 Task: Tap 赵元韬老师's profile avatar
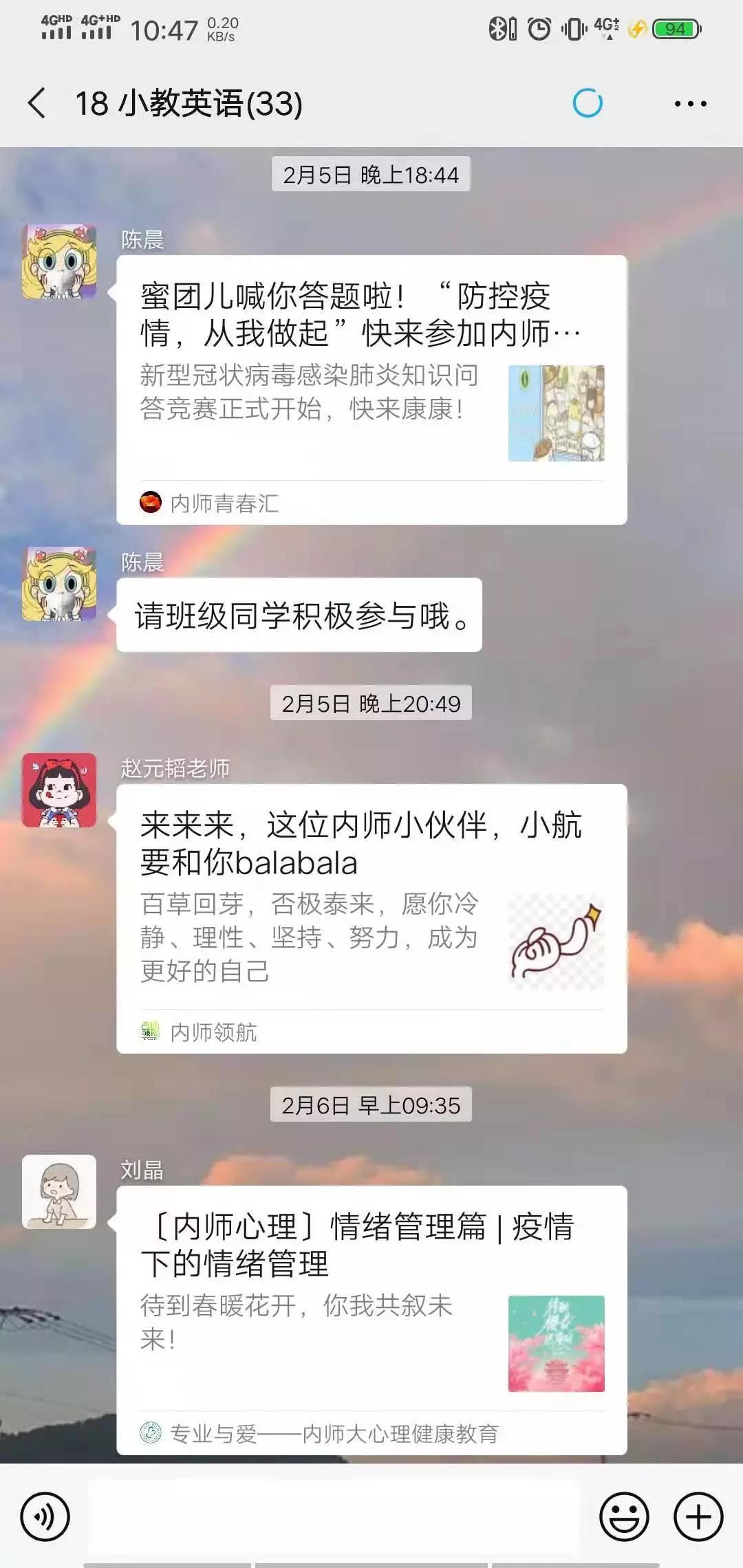point(59,790)
